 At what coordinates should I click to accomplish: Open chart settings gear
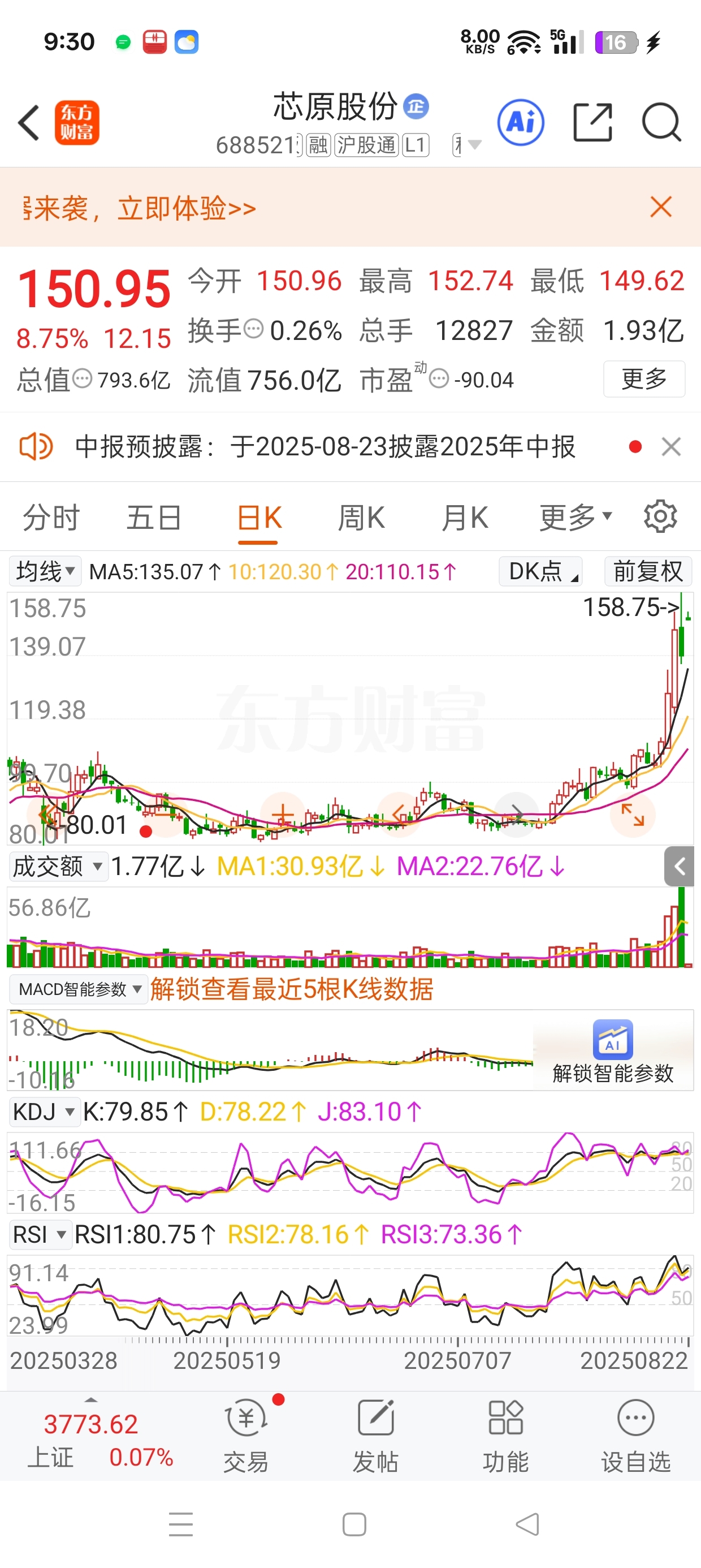(x=660, y=517)
